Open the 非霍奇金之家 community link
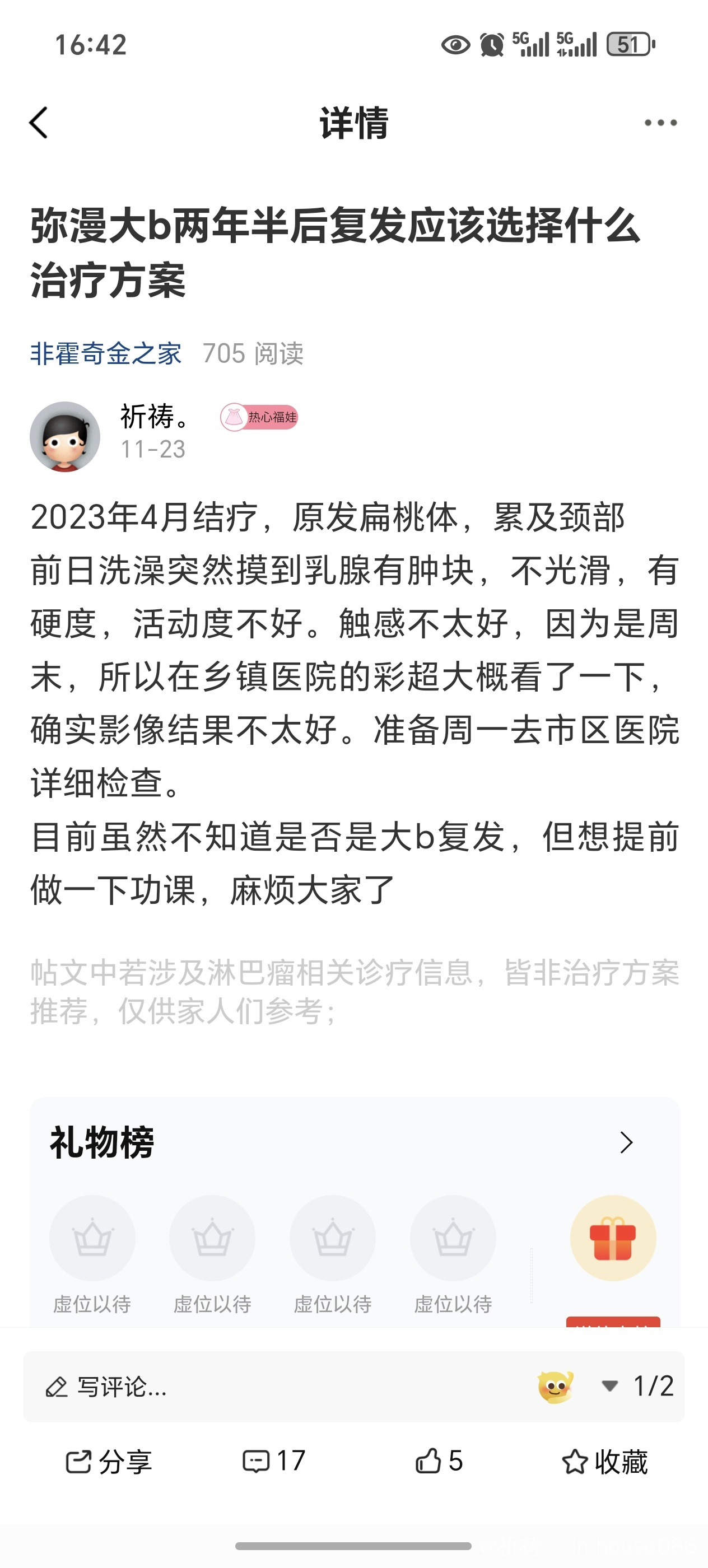The image size is (708, 1568). [x=106, y=354]
